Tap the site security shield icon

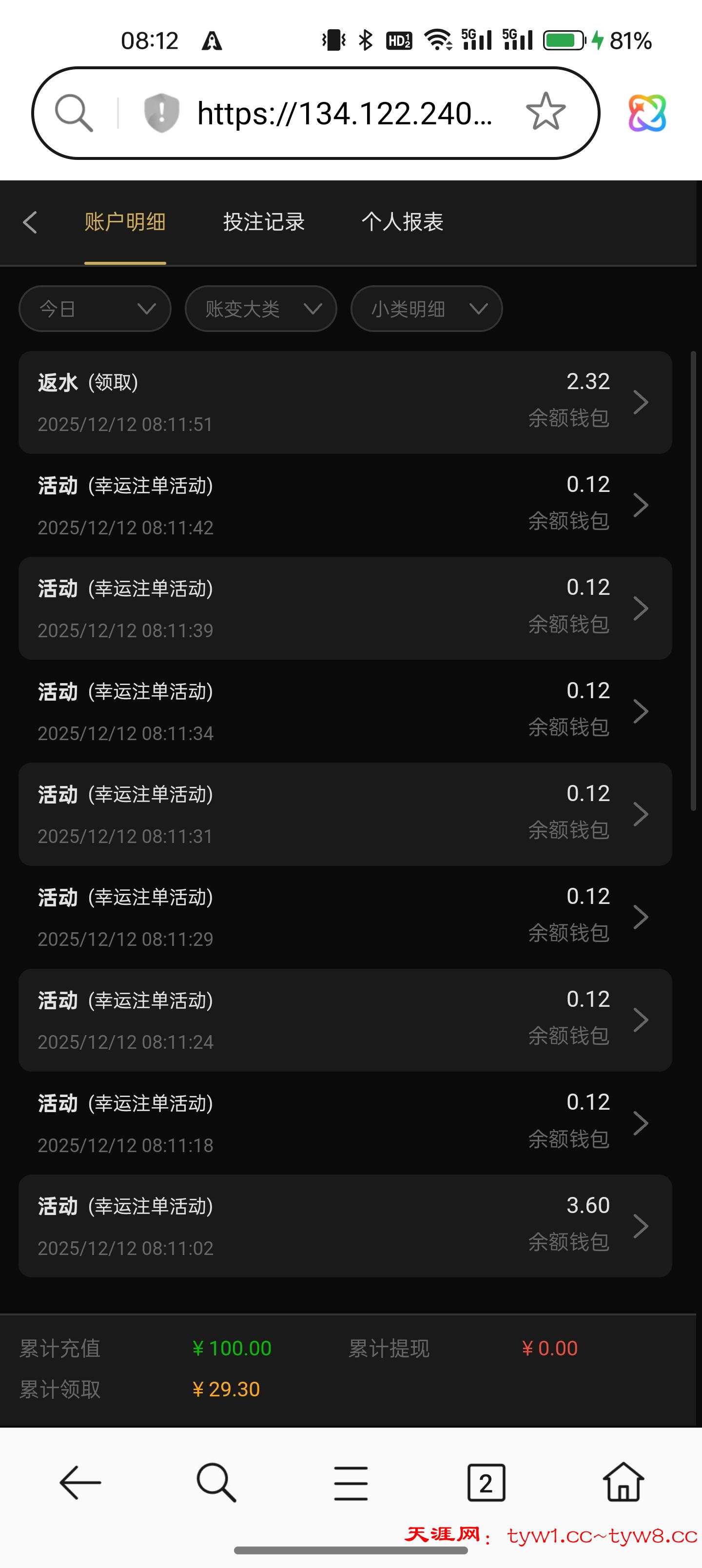[161, 113]
